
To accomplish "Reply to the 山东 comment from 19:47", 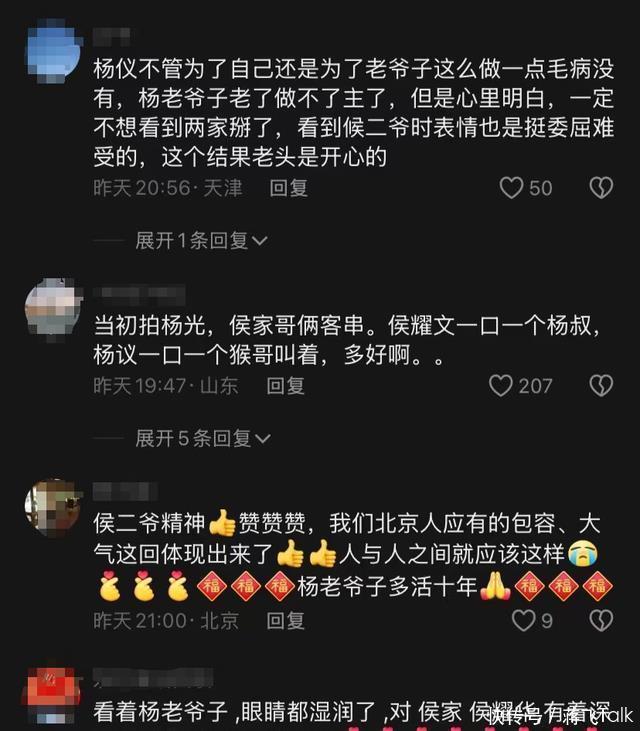I will click(x=286, y=385).
